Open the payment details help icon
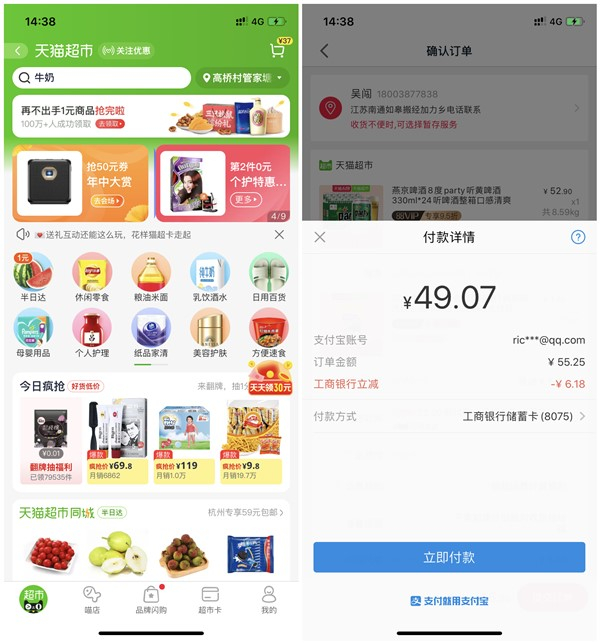The image size is (600, 644). point(577,237)
